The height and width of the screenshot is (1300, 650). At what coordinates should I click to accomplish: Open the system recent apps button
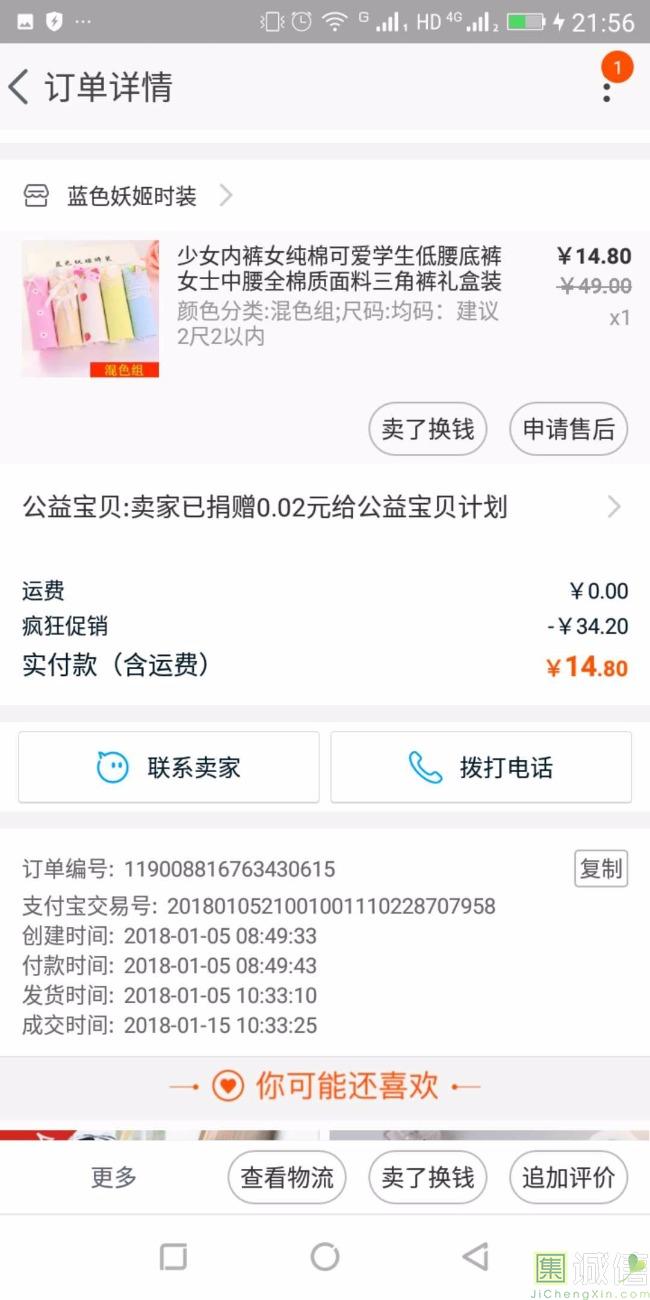[174, 1257]
